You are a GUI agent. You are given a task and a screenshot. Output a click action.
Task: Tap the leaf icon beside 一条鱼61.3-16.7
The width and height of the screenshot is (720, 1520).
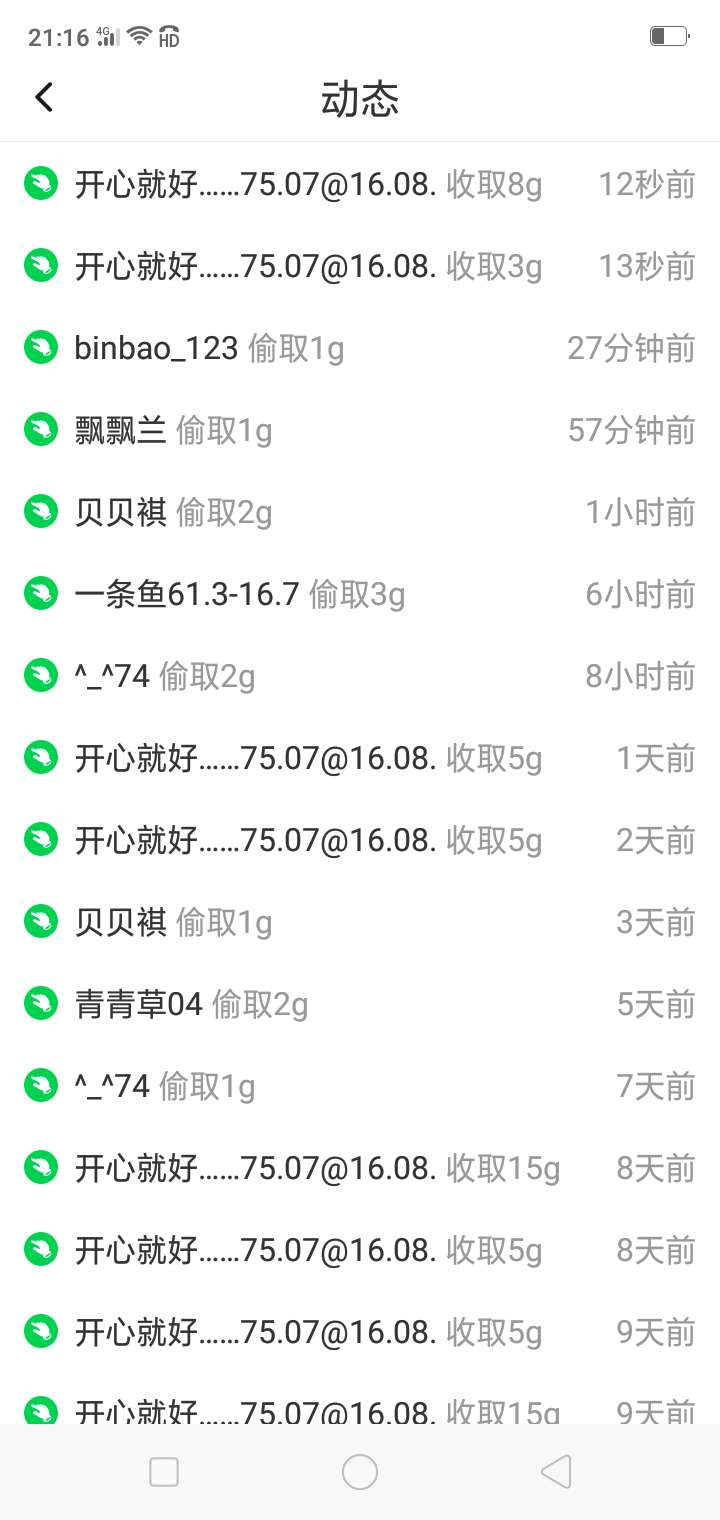pos(40,593)
